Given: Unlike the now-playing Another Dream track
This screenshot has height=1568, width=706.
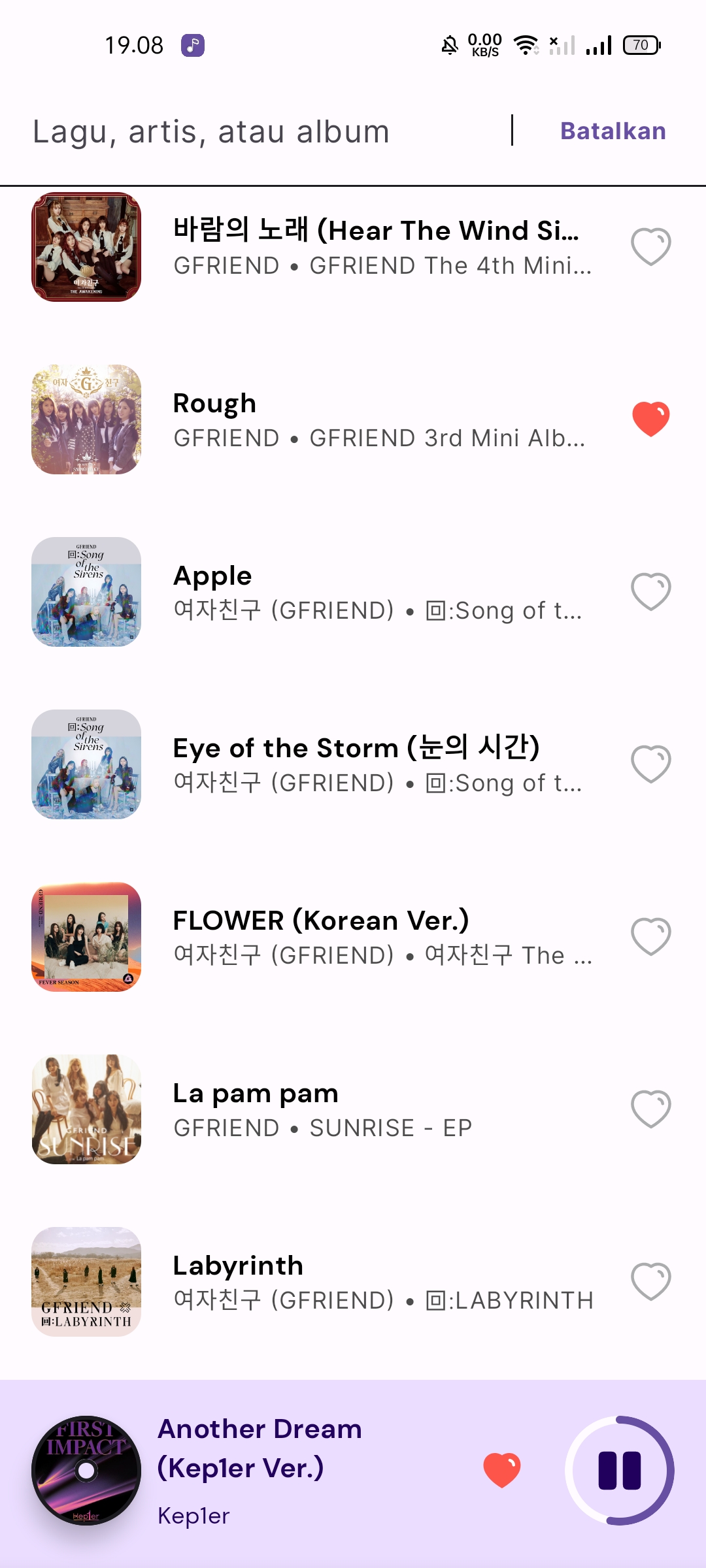Looking at the screenshot, I should (501, 1471).
